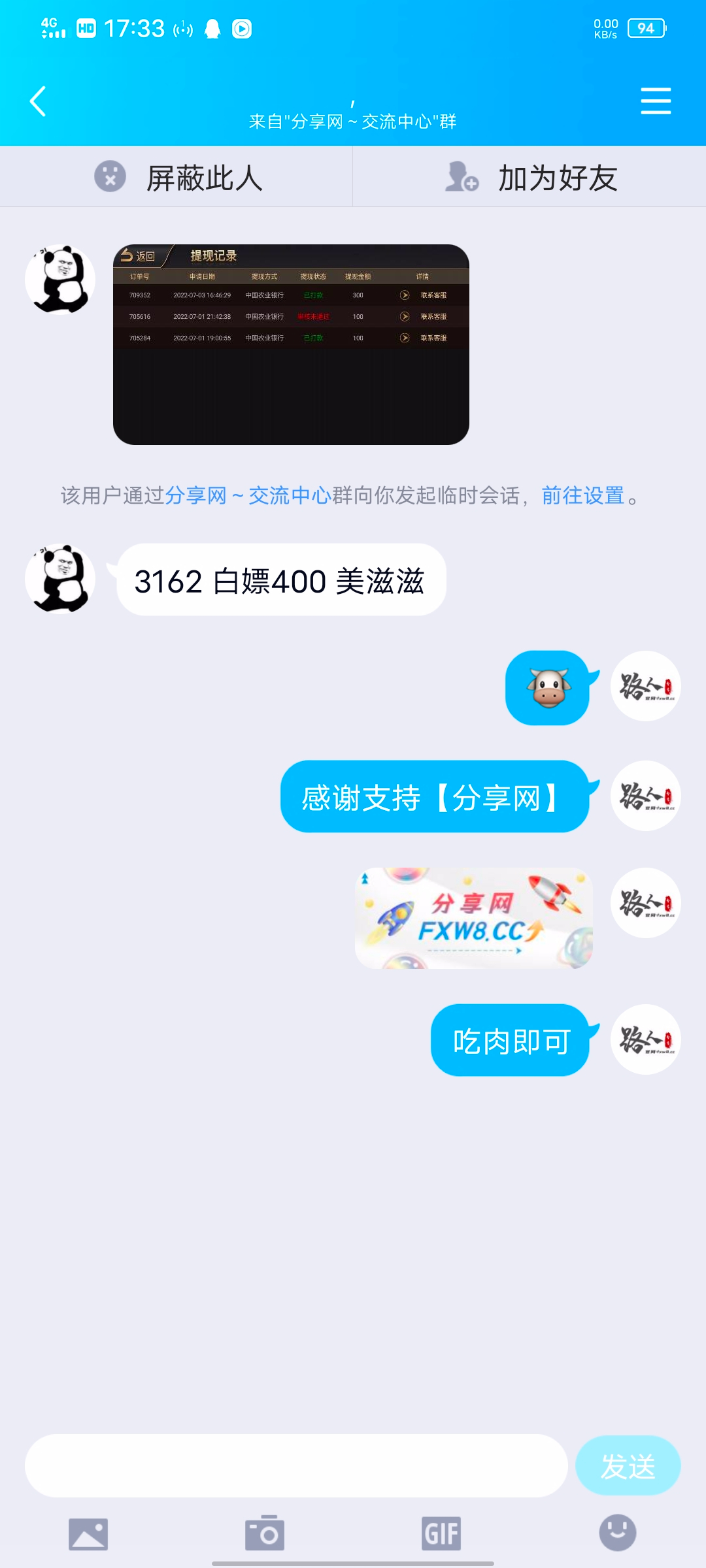The height and width of the screenshot is (1568, 706).
Task: Block this person via 屏蔽此人
Action: [x=176, y=177]
